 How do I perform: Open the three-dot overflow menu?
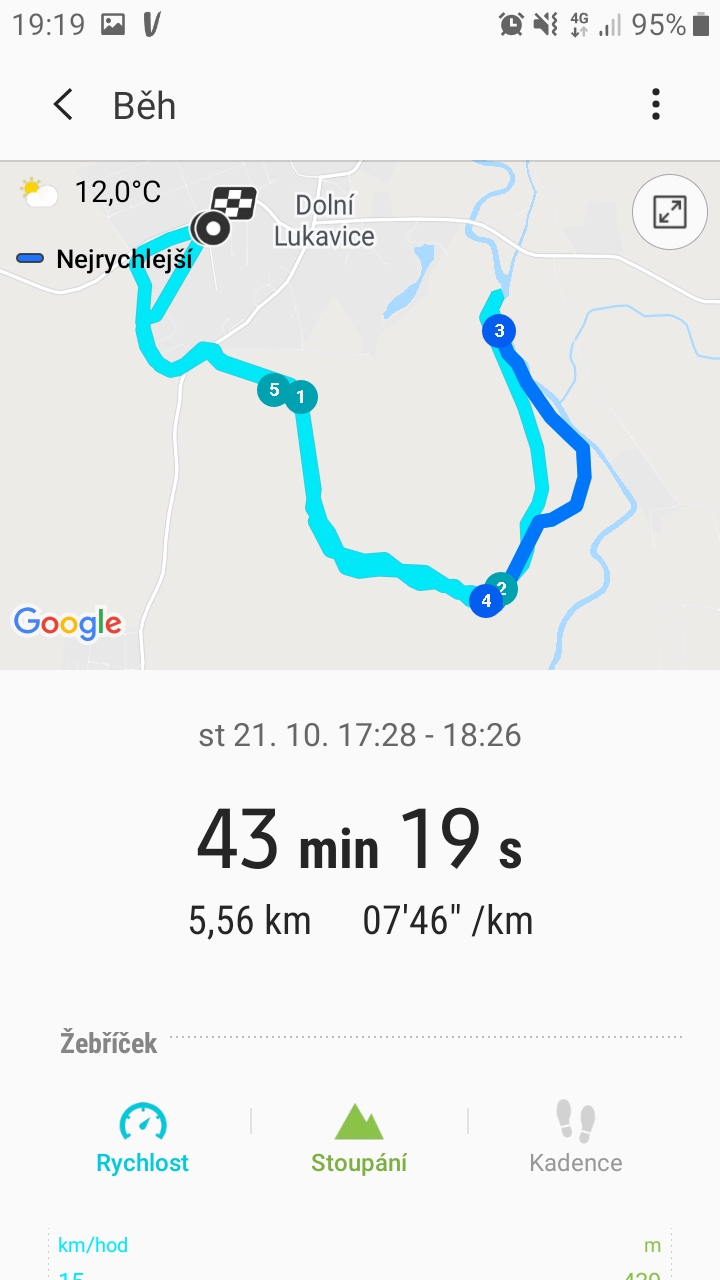pos(656,105)
